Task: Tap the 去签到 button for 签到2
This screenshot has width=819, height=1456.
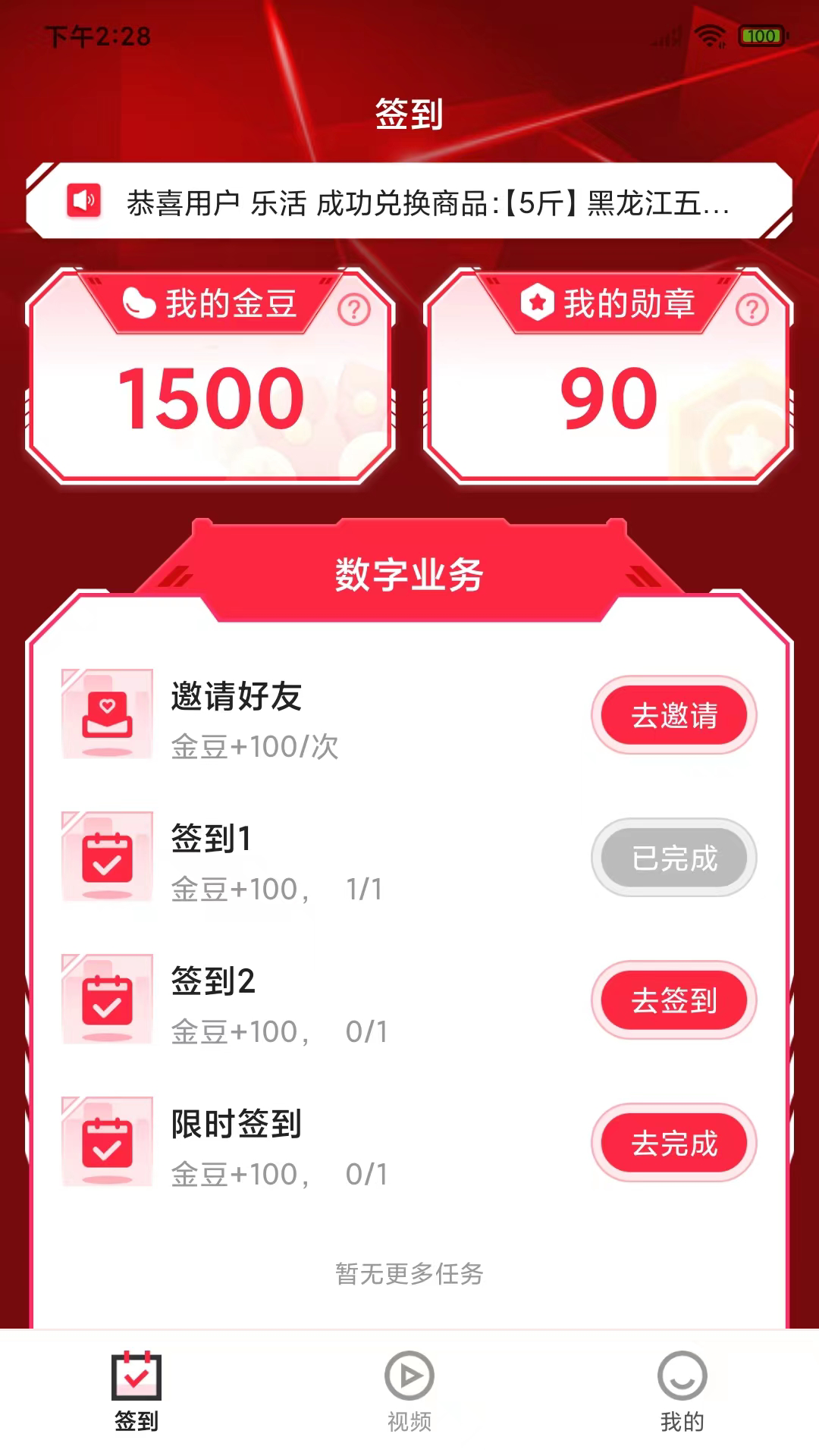Action: click(x=674, y=1000)
